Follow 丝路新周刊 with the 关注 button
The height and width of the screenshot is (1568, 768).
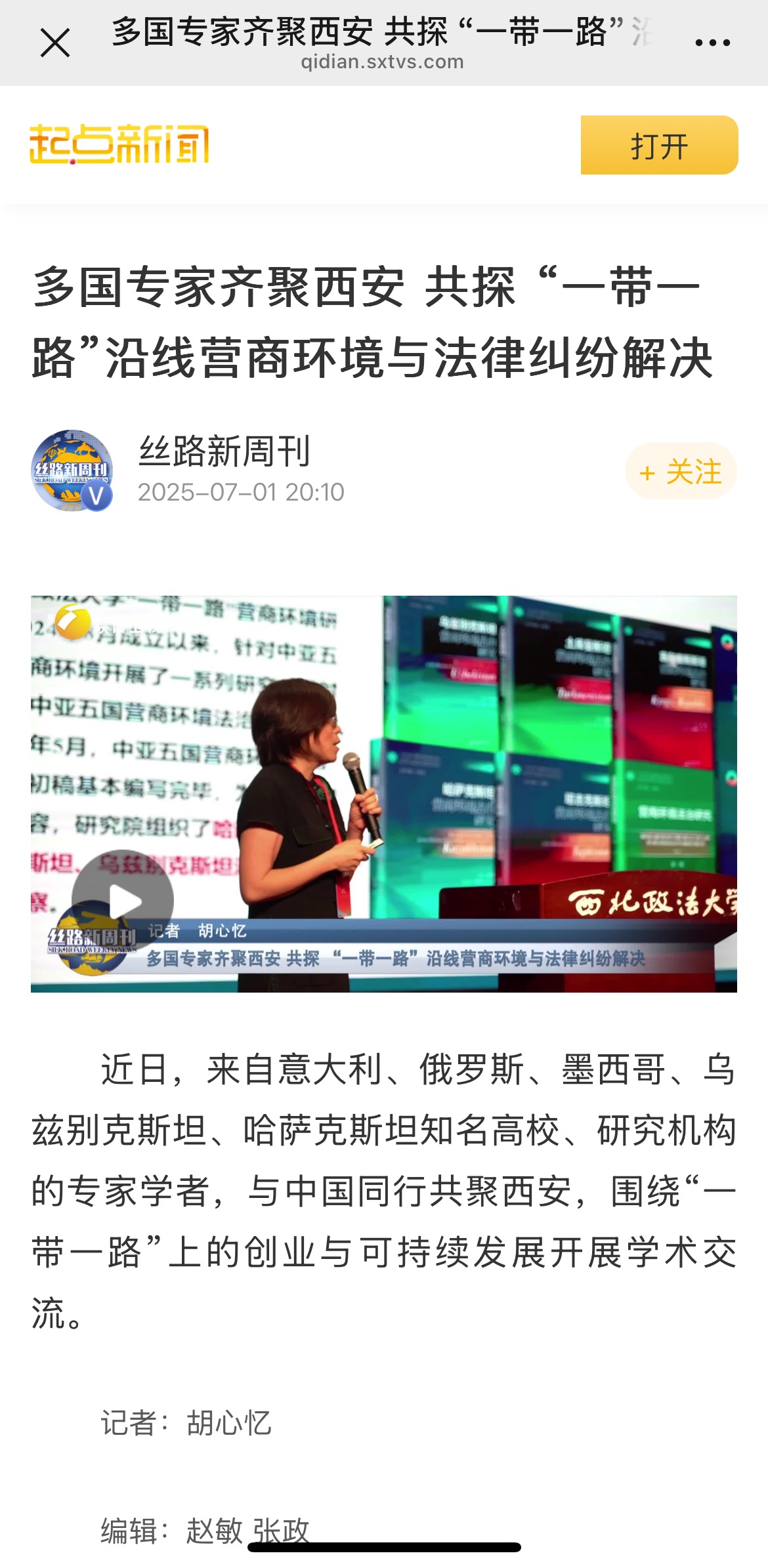click(x=681, y=471)
